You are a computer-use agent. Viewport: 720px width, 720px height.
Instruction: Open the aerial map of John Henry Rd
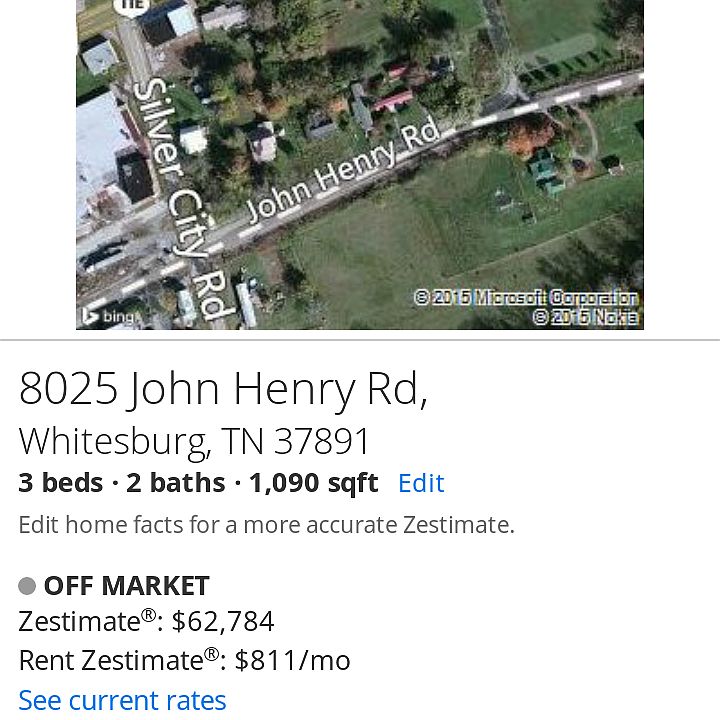(360, 165)
